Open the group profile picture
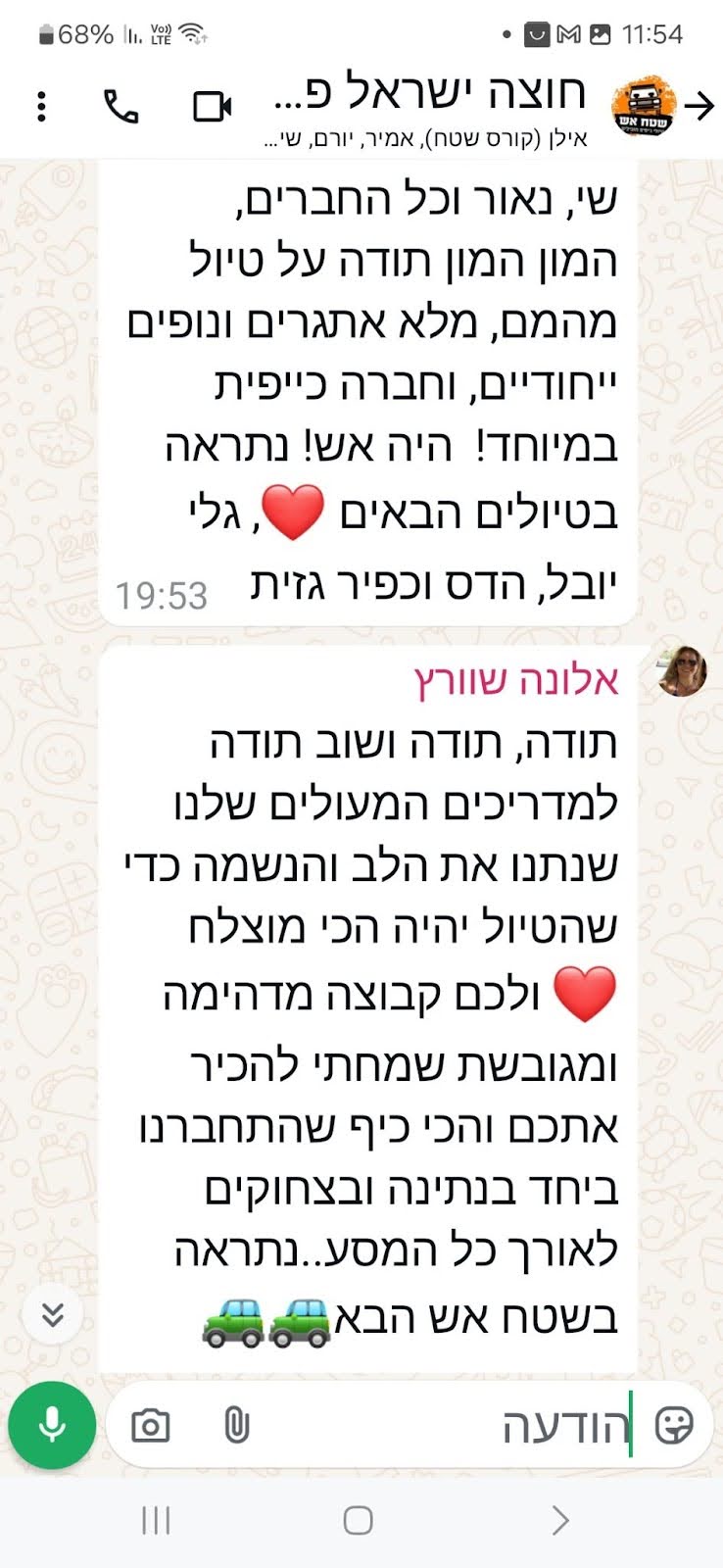The image size is (723, 1568). pos(644,106)
